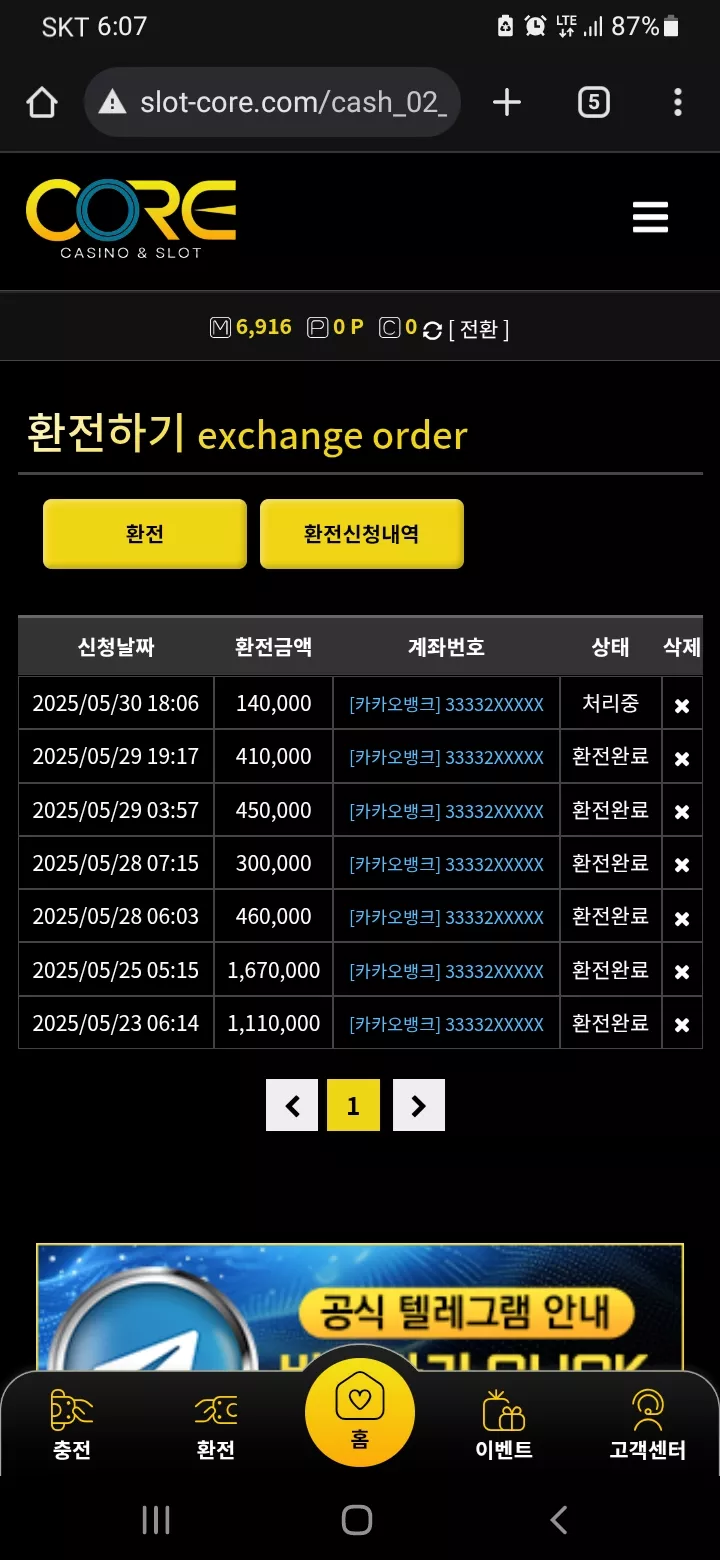Open the hamburger menu
The image size is (720, 1560).
click(x=650, y=217)
